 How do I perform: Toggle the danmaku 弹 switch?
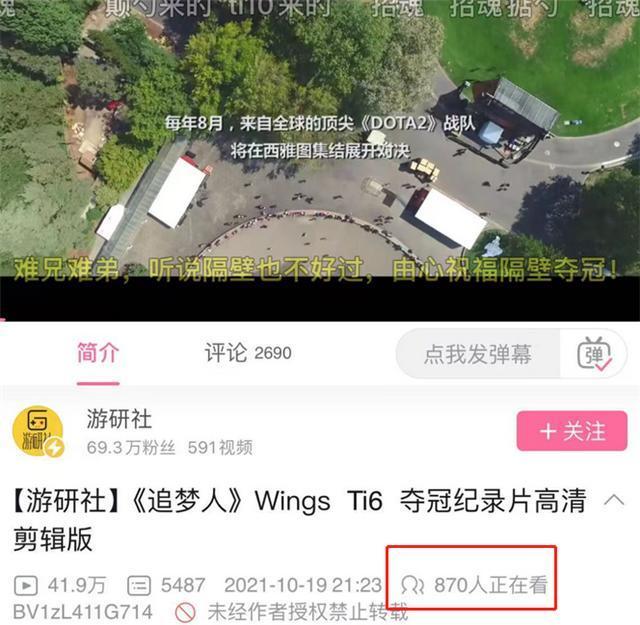pos(595,354)
